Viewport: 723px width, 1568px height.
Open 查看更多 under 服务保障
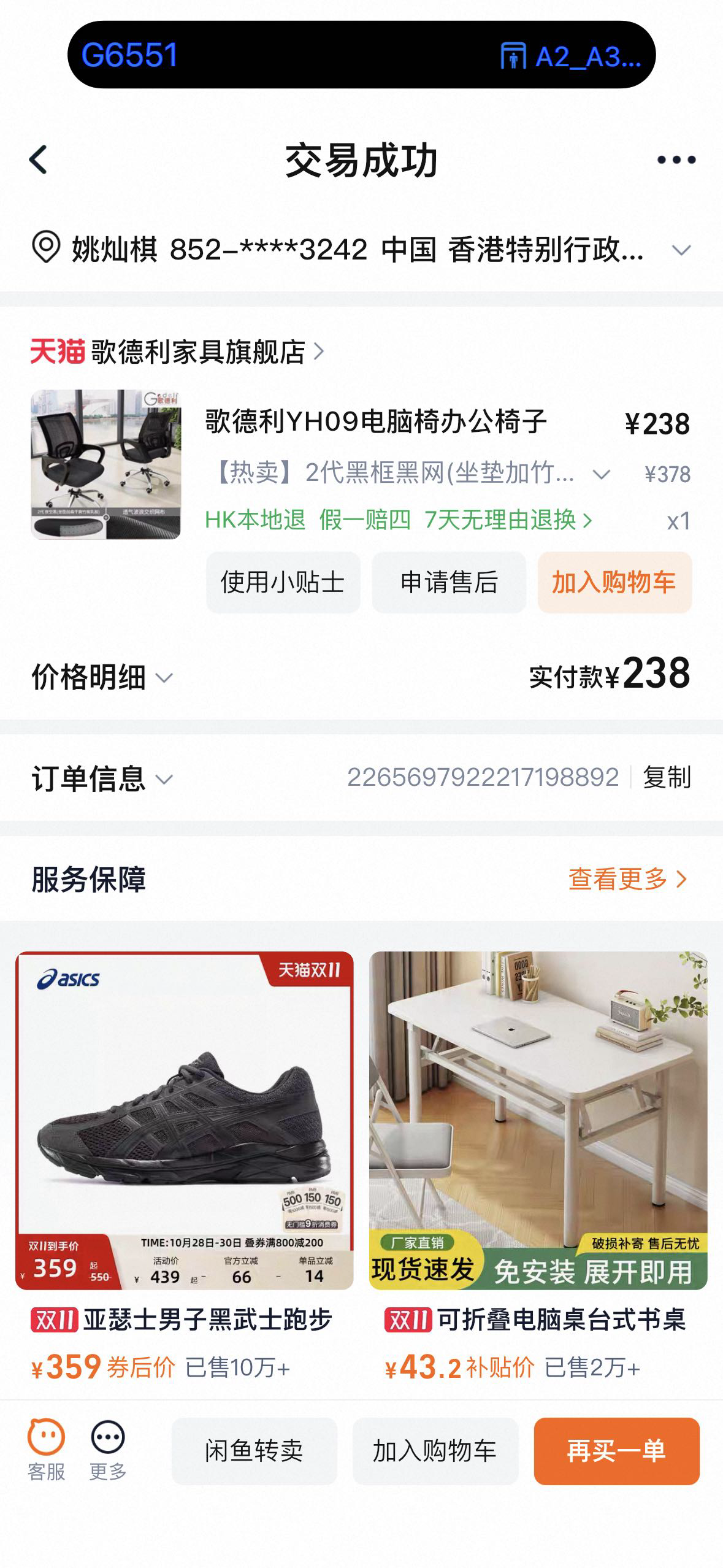[620, 879]
